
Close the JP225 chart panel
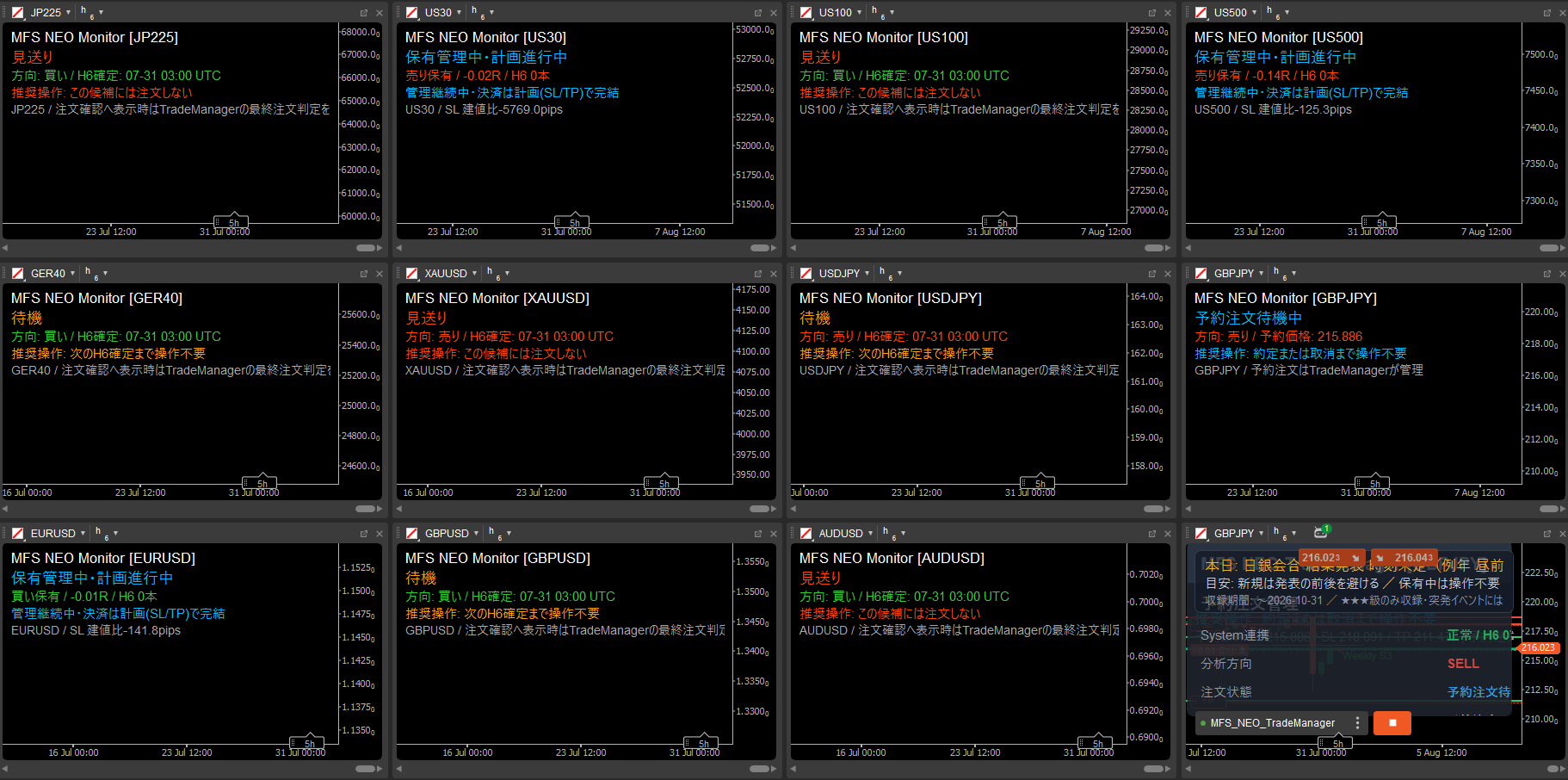tap(380, 13)
